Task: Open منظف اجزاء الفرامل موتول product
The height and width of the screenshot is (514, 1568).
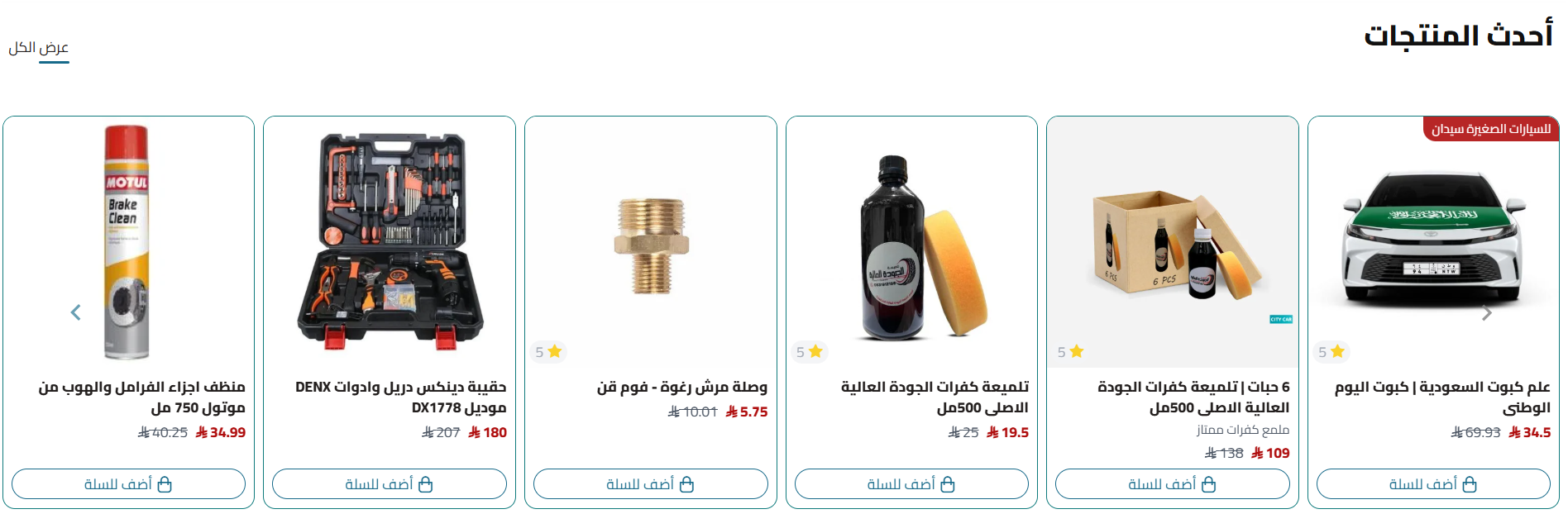Action: pos(141,397)
